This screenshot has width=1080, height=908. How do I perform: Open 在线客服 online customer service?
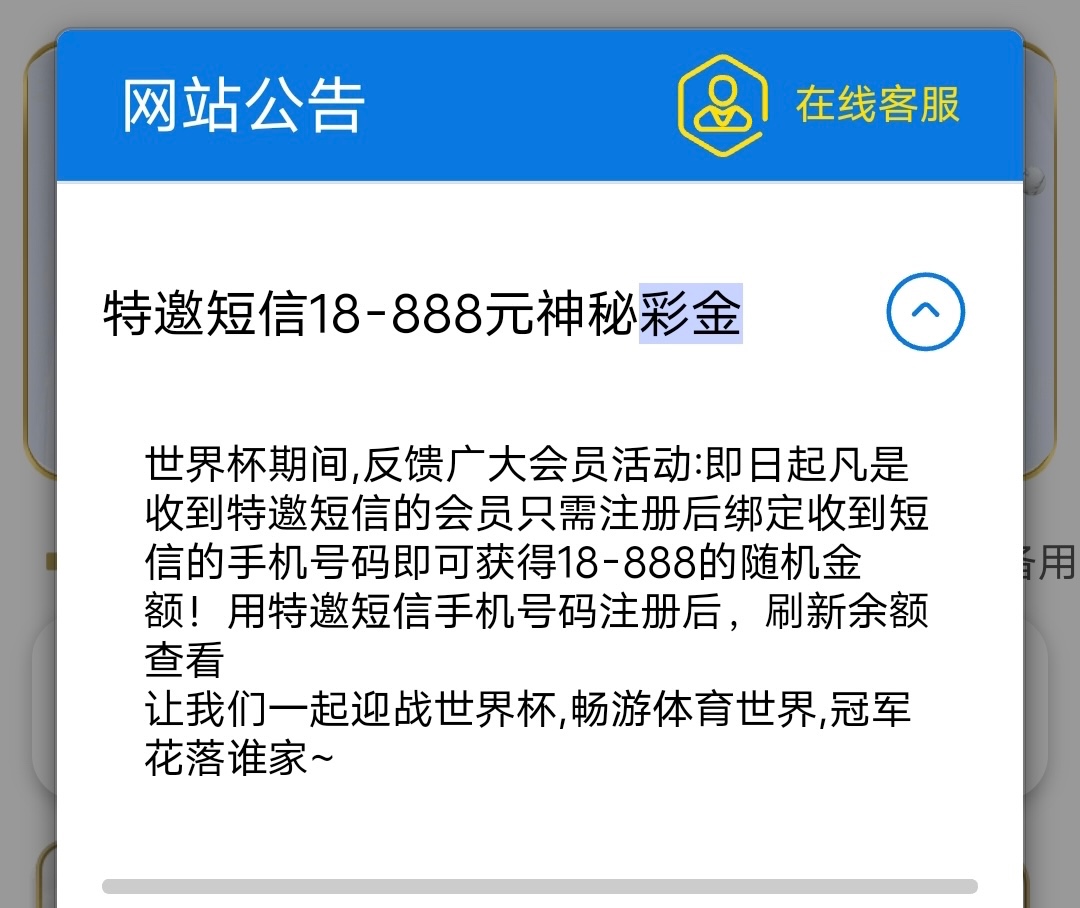point(820,104)
